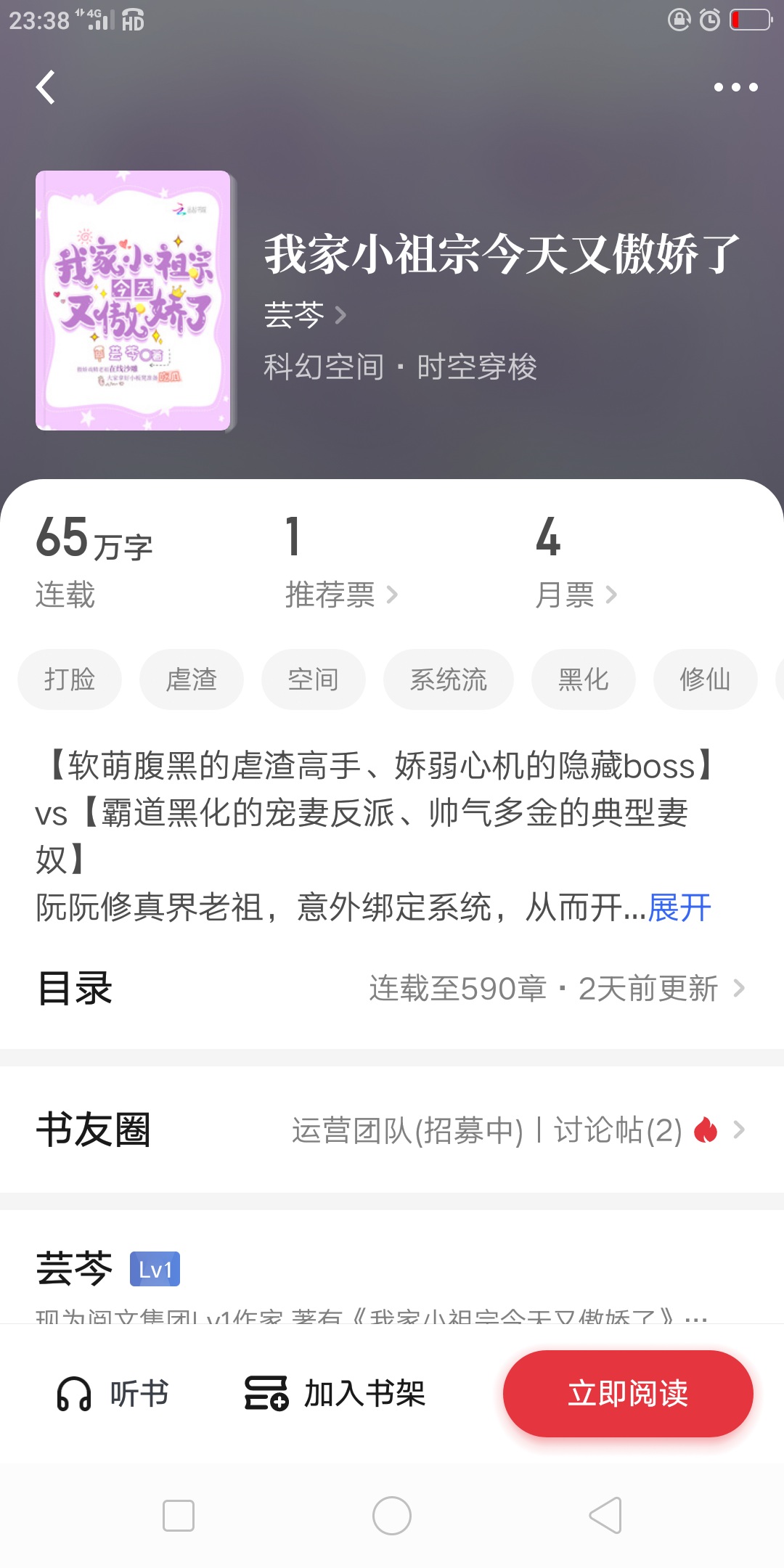Open the 推荐票 details
The width and height of the screenshot is (784, 1568).
(341, 595)
